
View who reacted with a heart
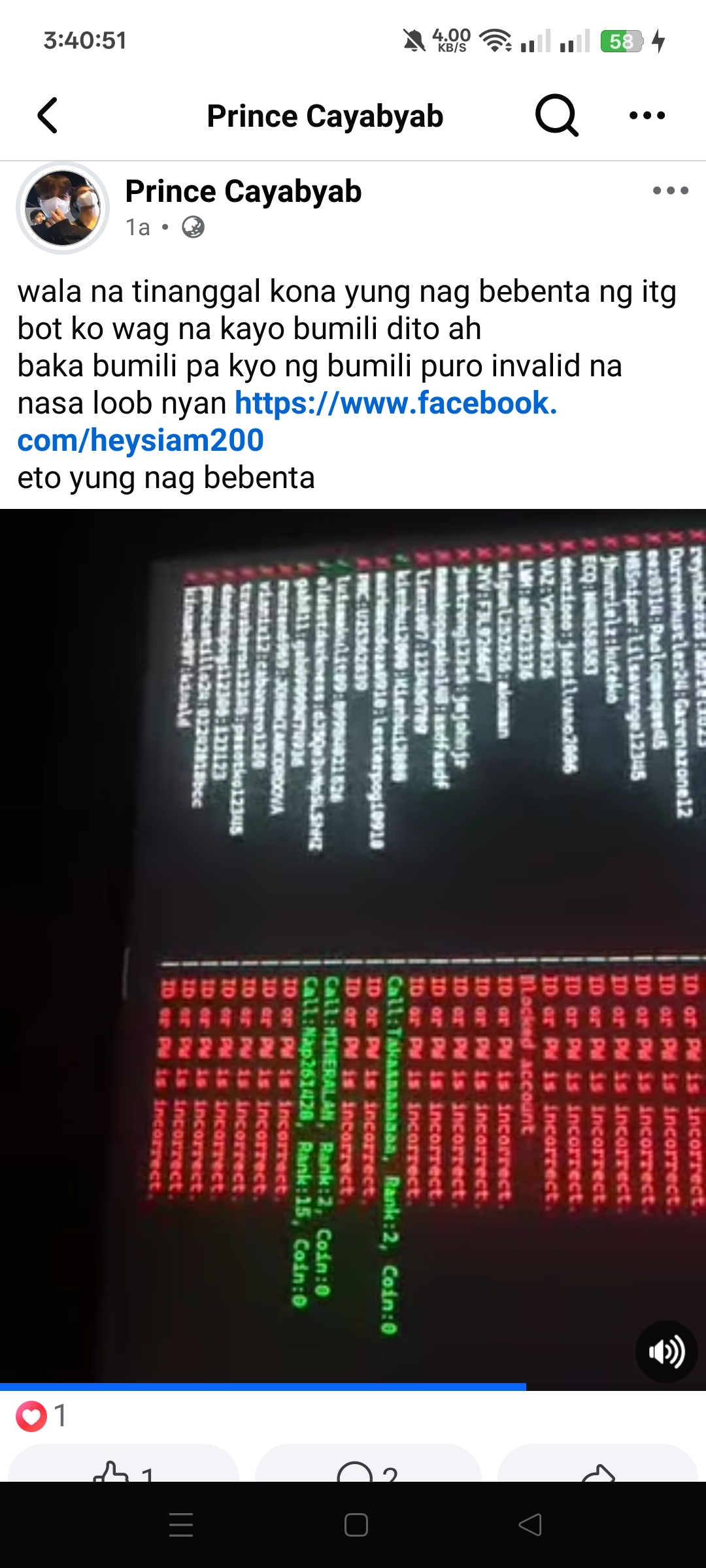[x=41, y=1416]
